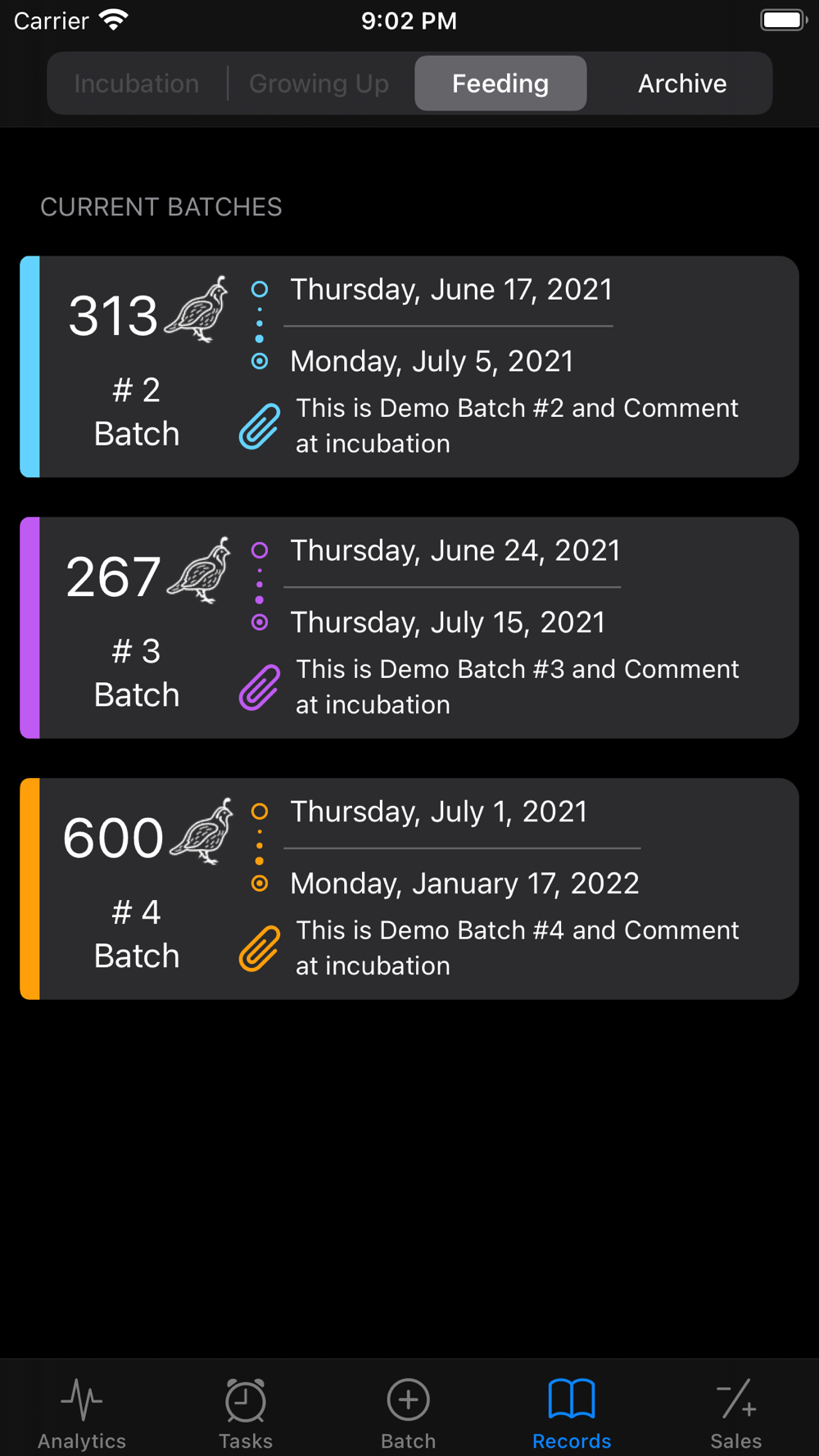Screen dimensions: 819x1456
Task: Switch to the Records tab
Action: 572,1413
